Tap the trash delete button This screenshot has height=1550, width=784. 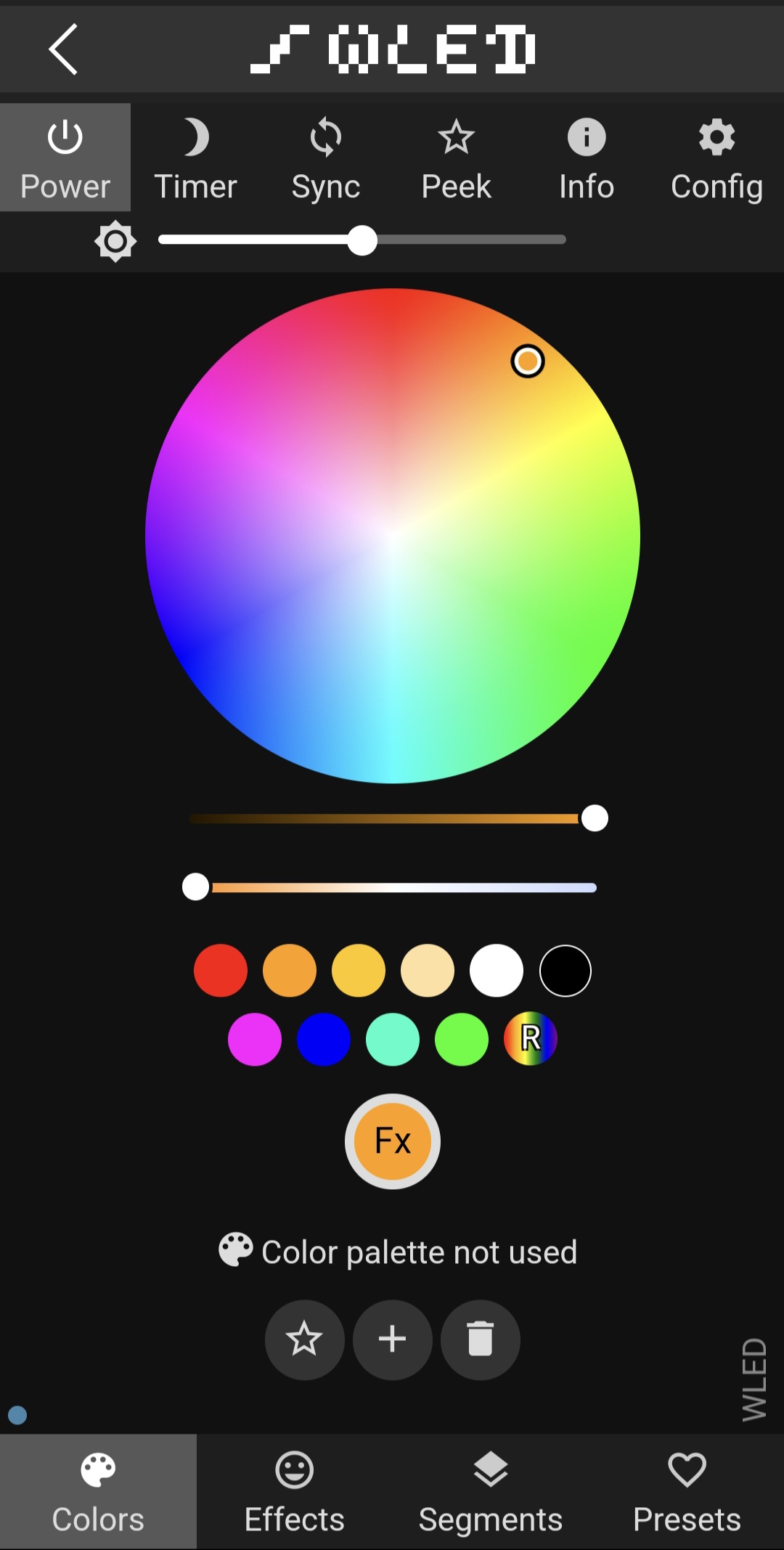click(x=481, y=1339)
